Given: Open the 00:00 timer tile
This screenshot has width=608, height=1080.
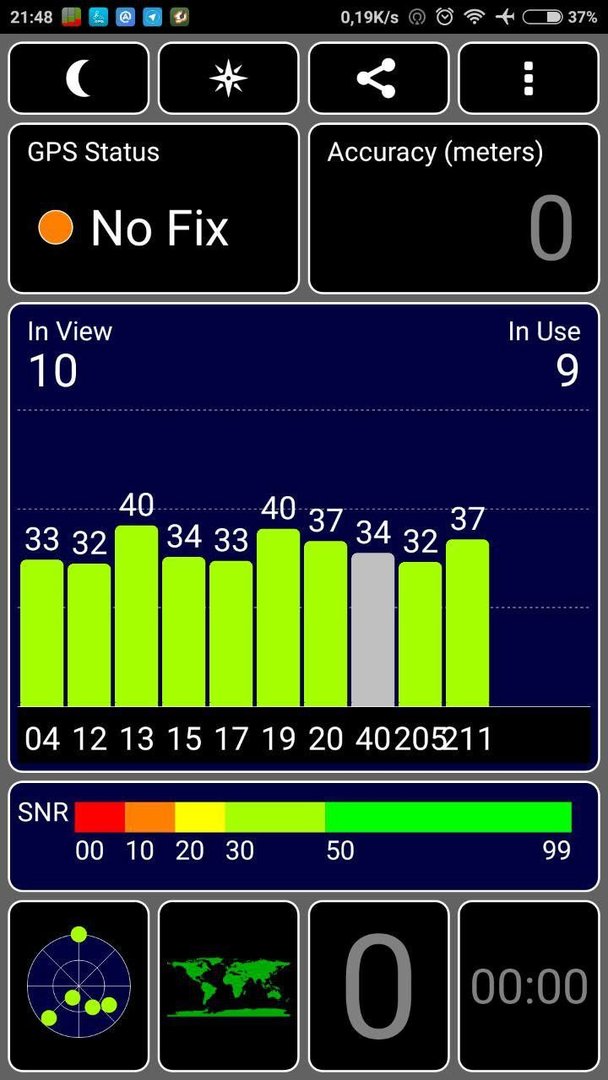Looking at the screenshot, I should 529,986.
